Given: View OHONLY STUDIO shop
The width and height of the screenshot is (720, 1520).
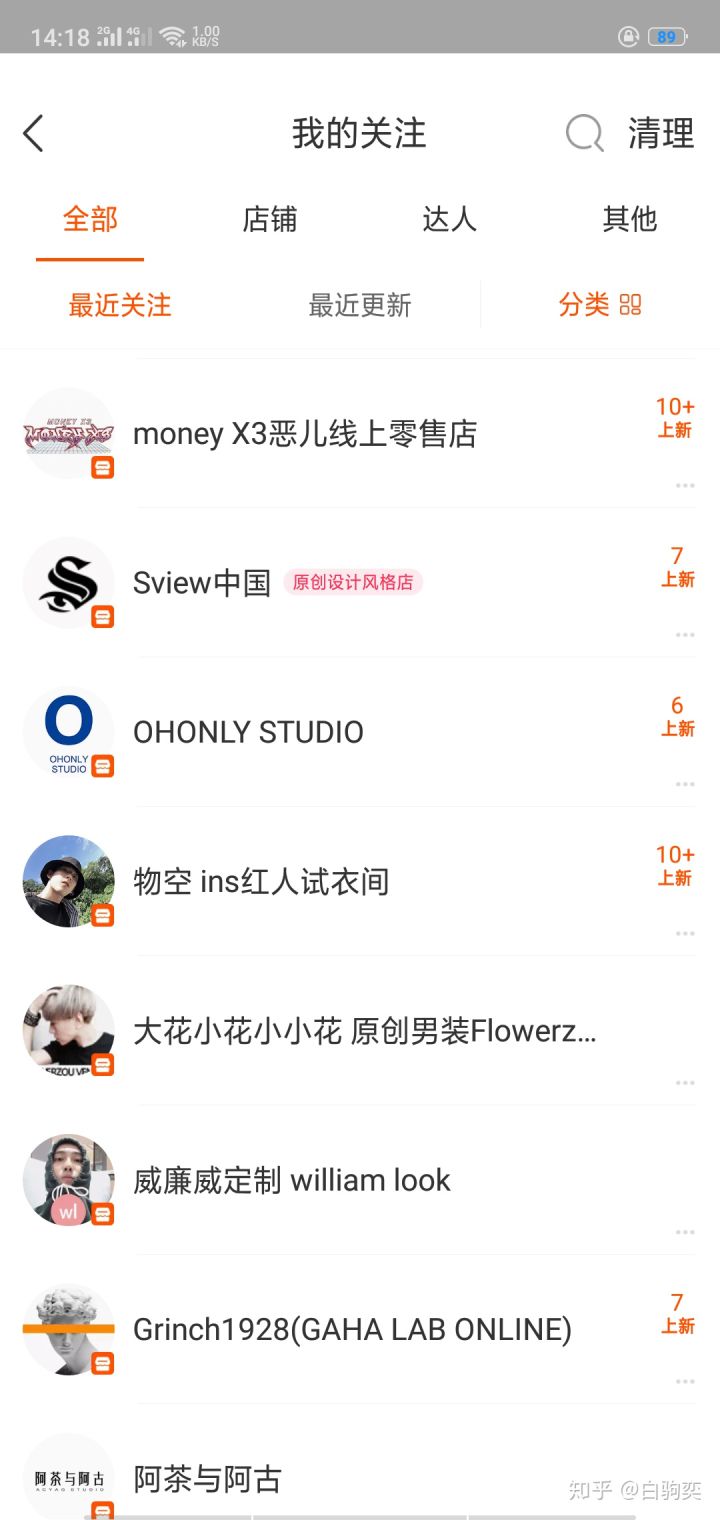Looking at the screenshot, I should click(x=248, y=732).
